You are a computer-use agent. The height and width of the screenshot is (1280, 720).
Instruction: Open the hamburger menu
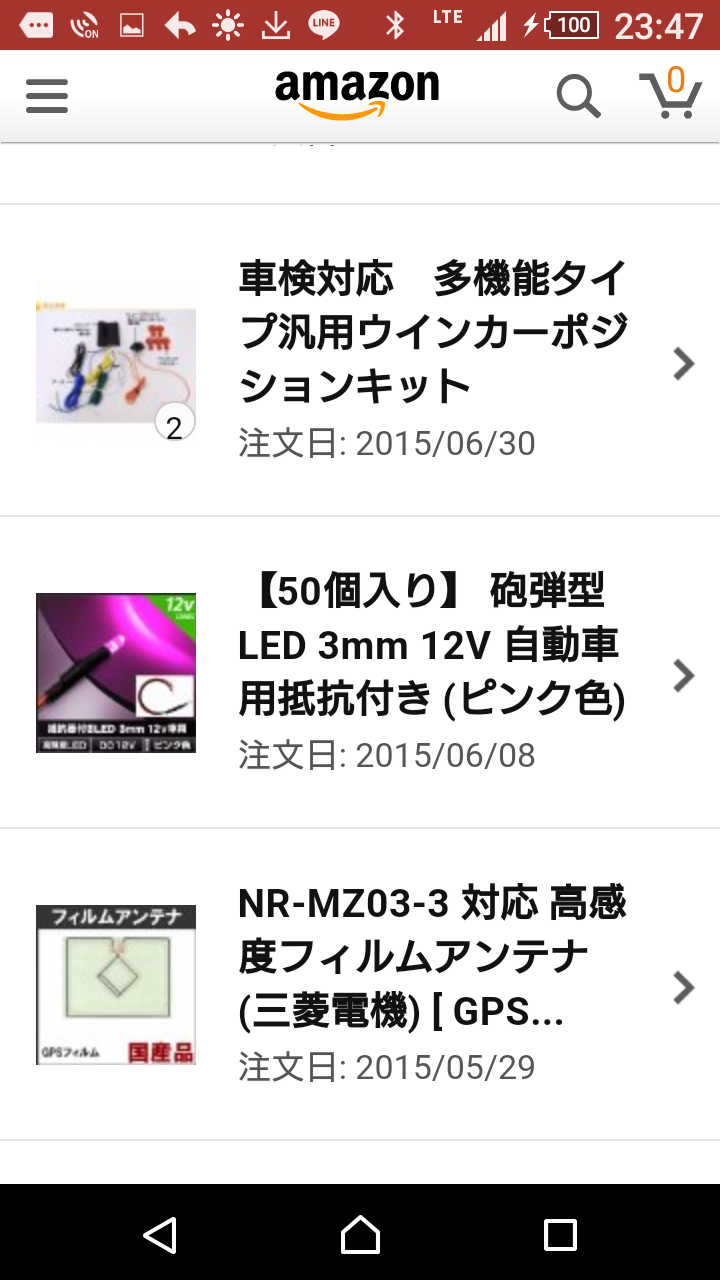47,96
